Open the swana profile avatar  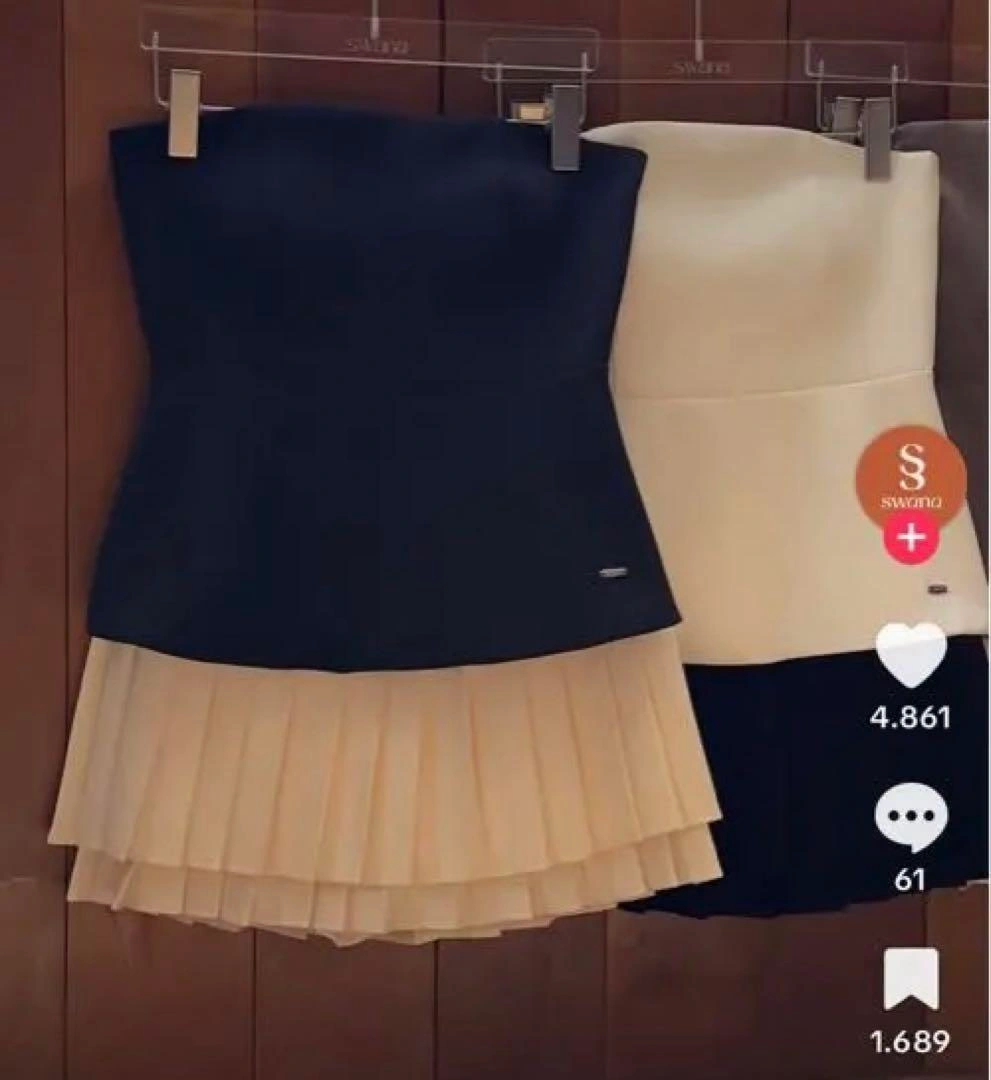pos(910,476)
